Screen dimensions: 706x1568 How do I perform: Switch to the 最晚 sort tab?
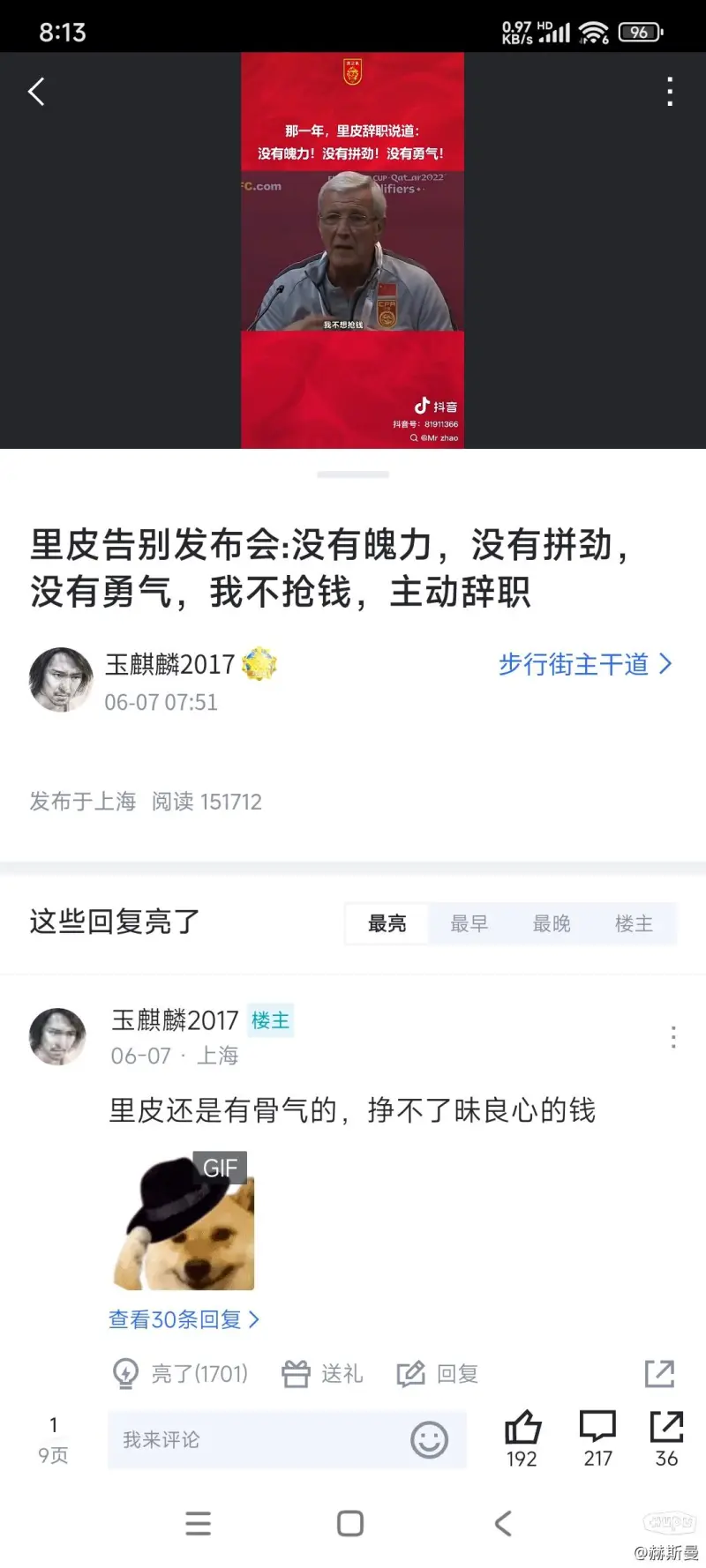point(552,923)
